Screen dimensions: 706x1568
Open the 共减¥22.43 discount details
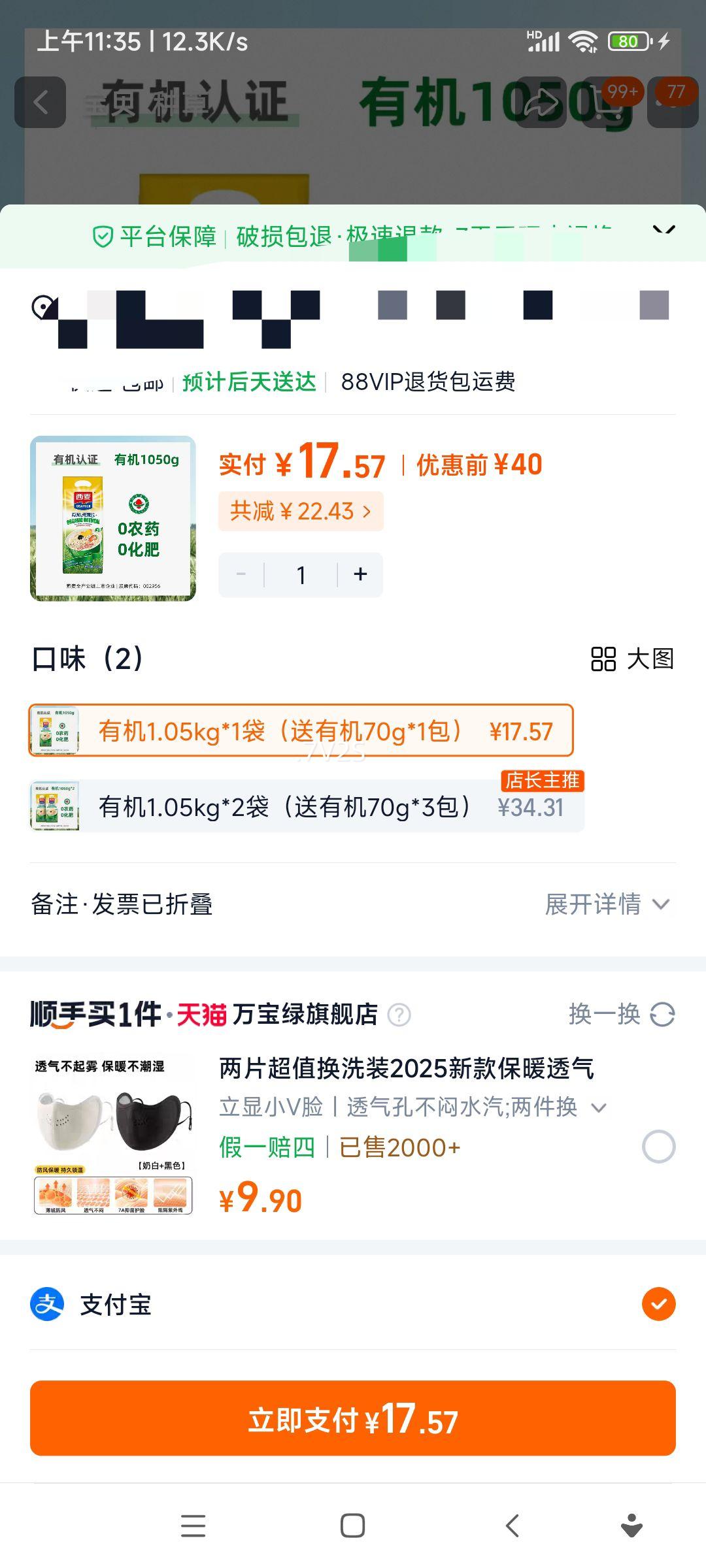tap(301, 512)
